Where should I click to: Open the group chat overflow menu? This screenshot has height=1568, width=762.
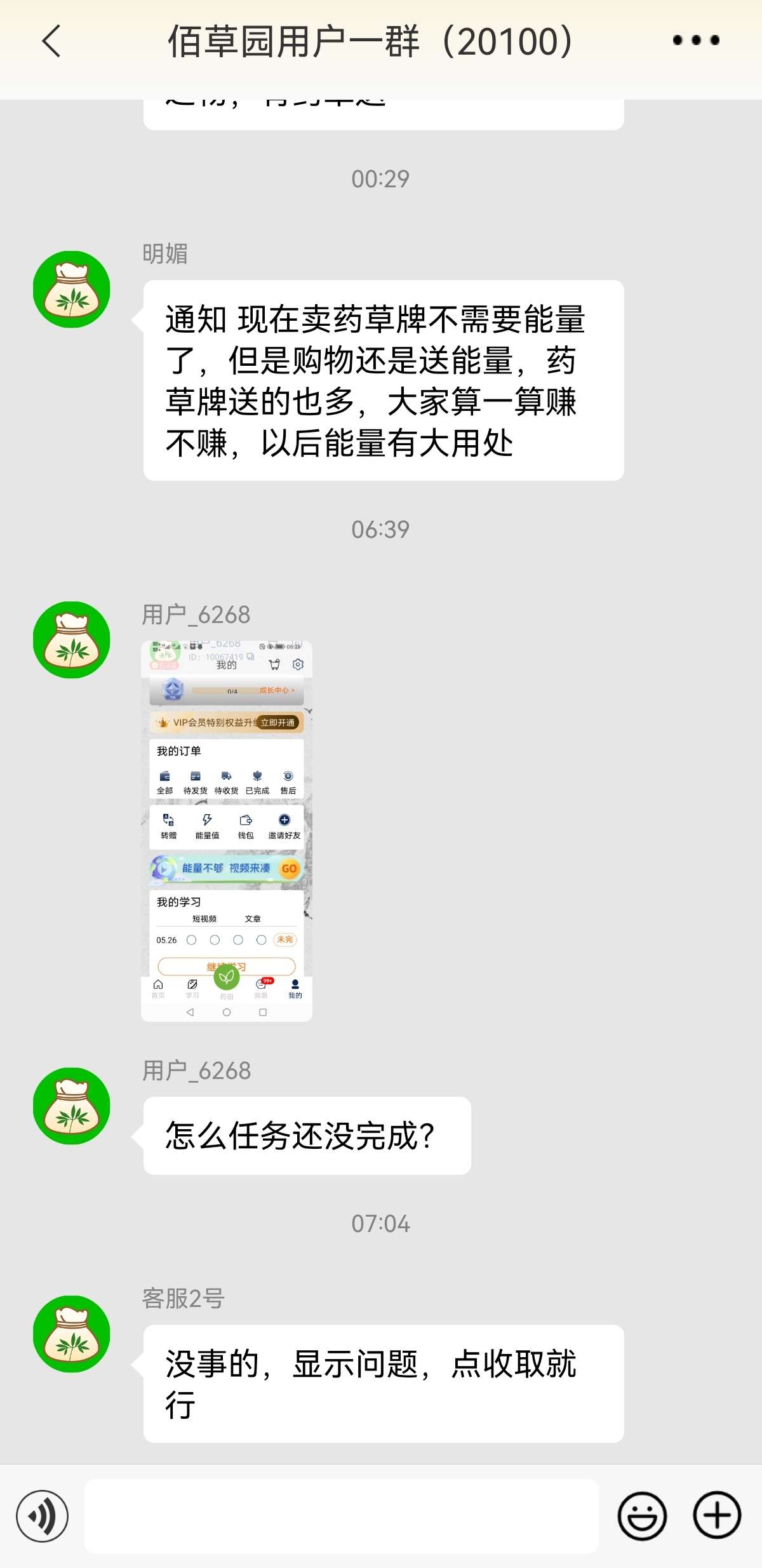(x=696, y=41)
